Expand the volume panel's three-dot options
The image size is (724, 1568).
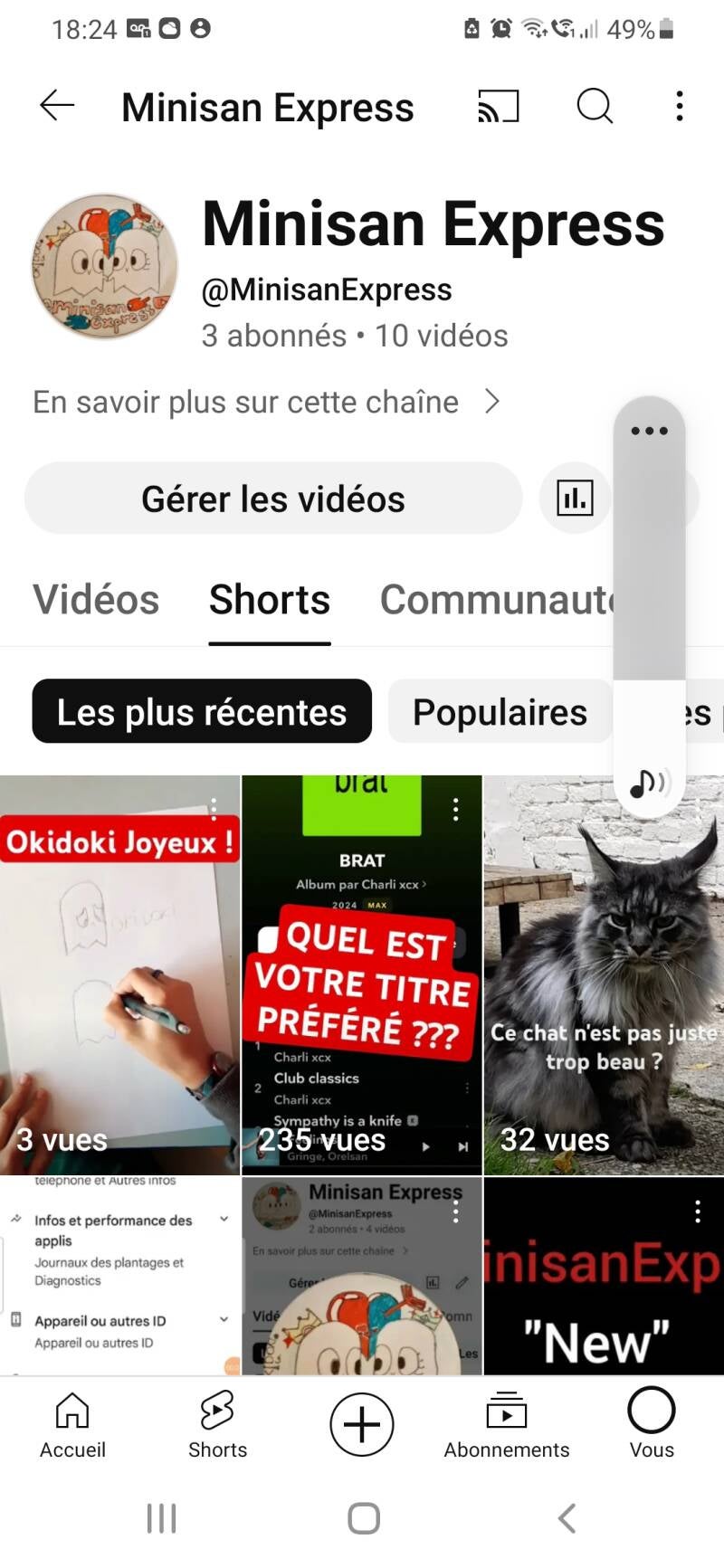(649, 431)
